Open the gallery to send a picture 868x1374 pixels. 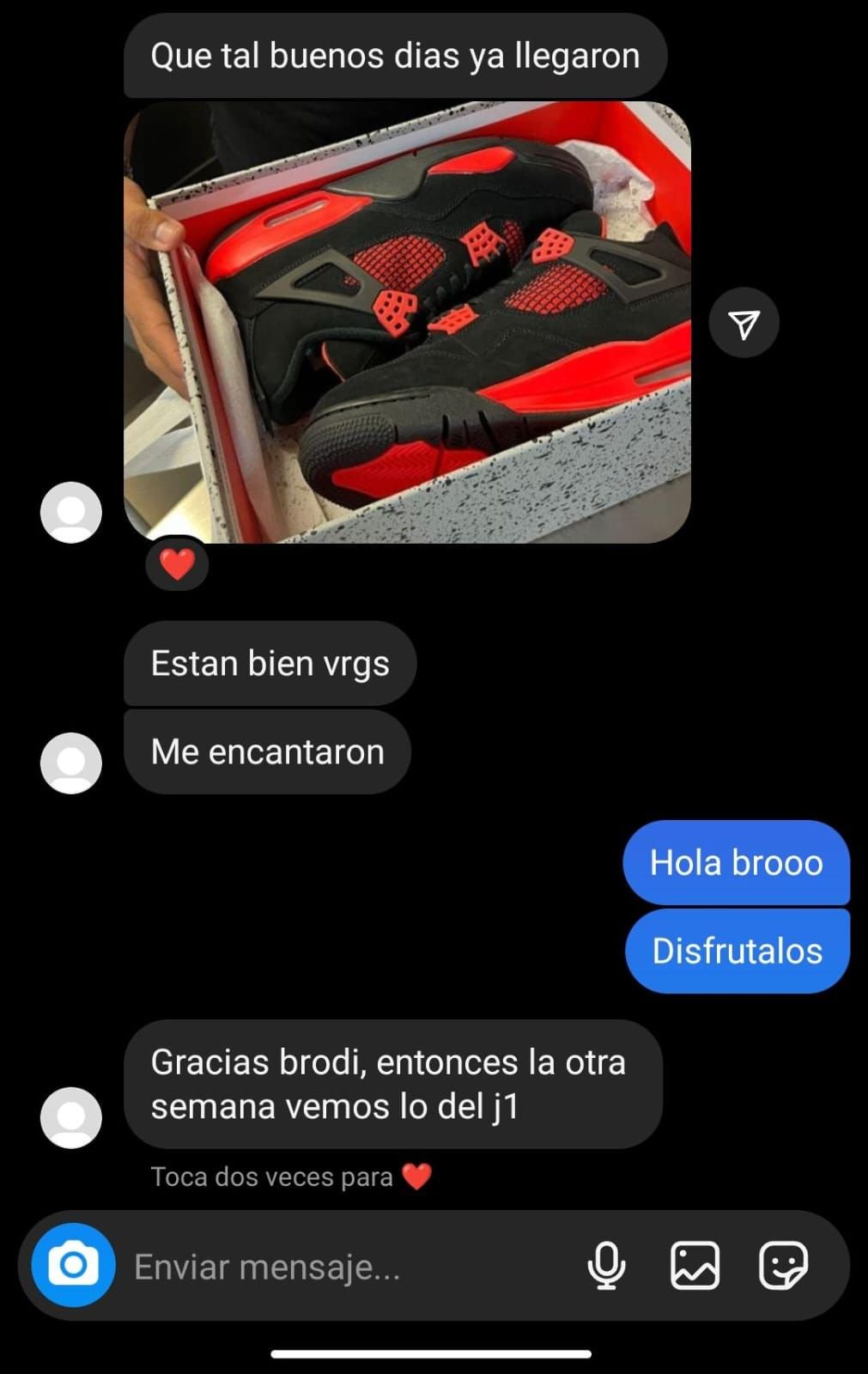tap(695, 1265)
